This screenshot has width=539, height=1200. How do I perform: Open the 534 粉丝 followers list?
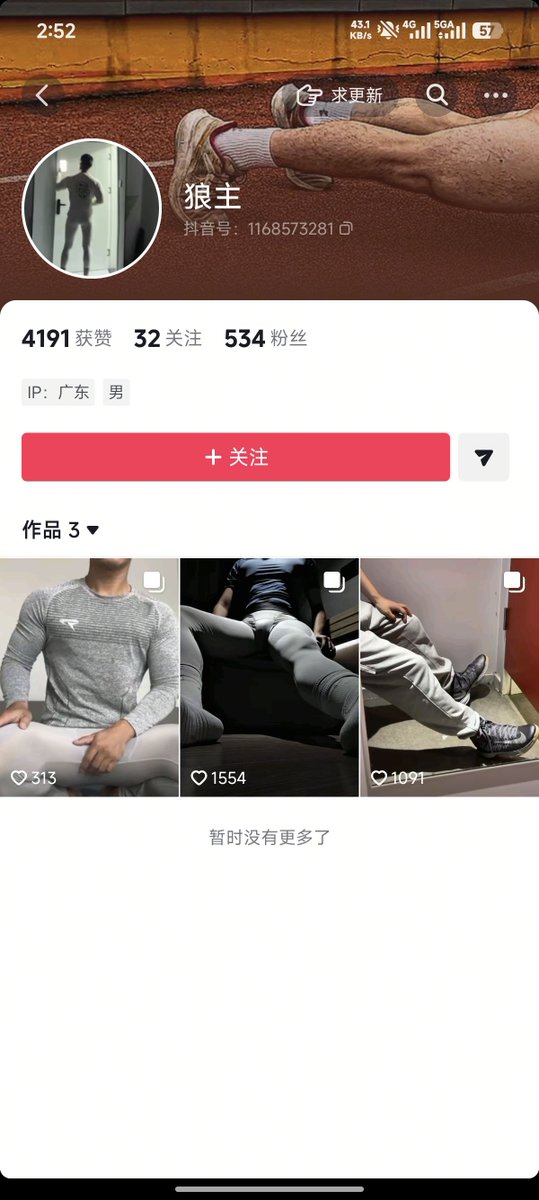point(265,339)
